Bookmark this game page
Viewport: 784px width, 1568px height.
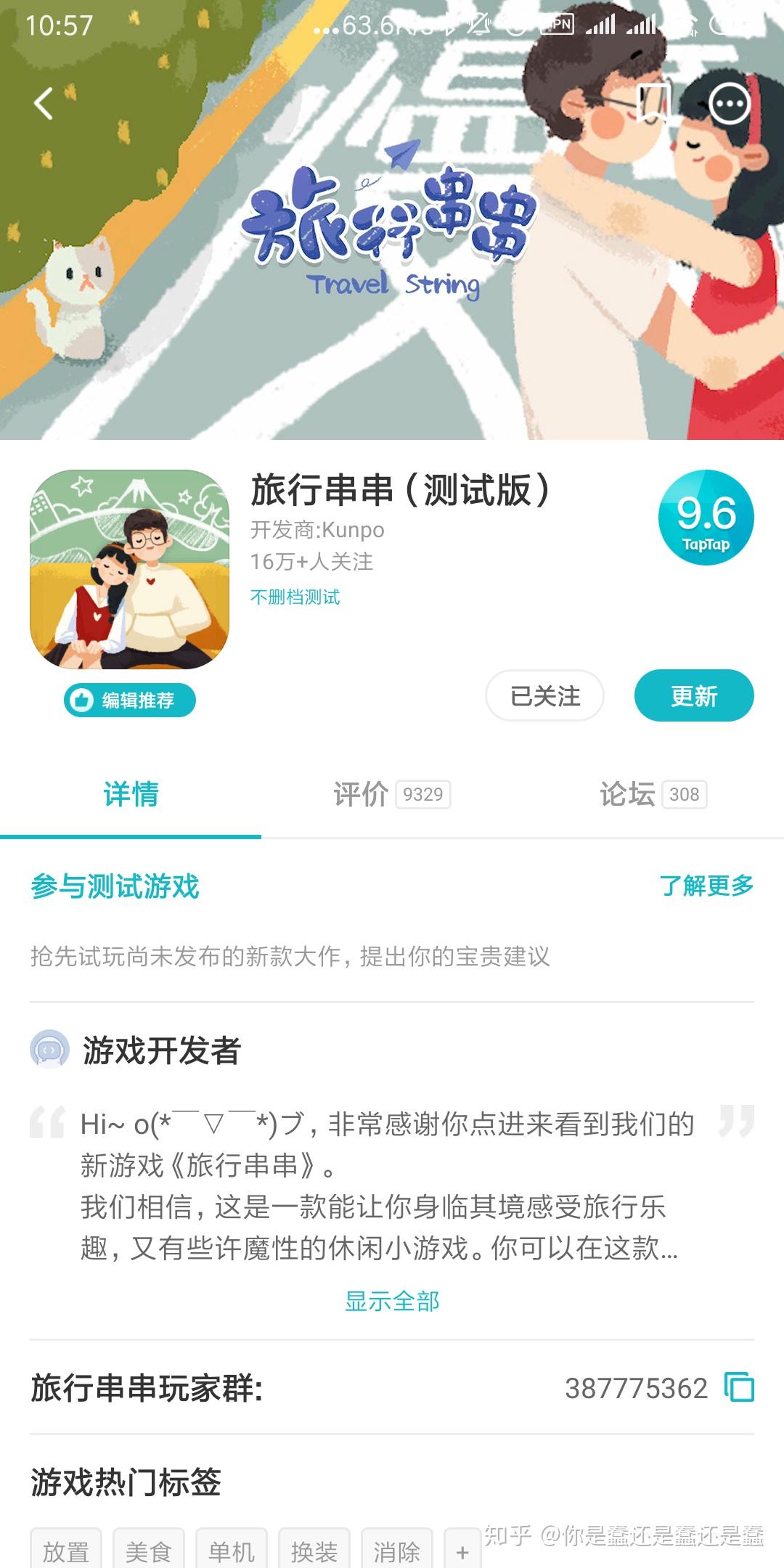652,104
